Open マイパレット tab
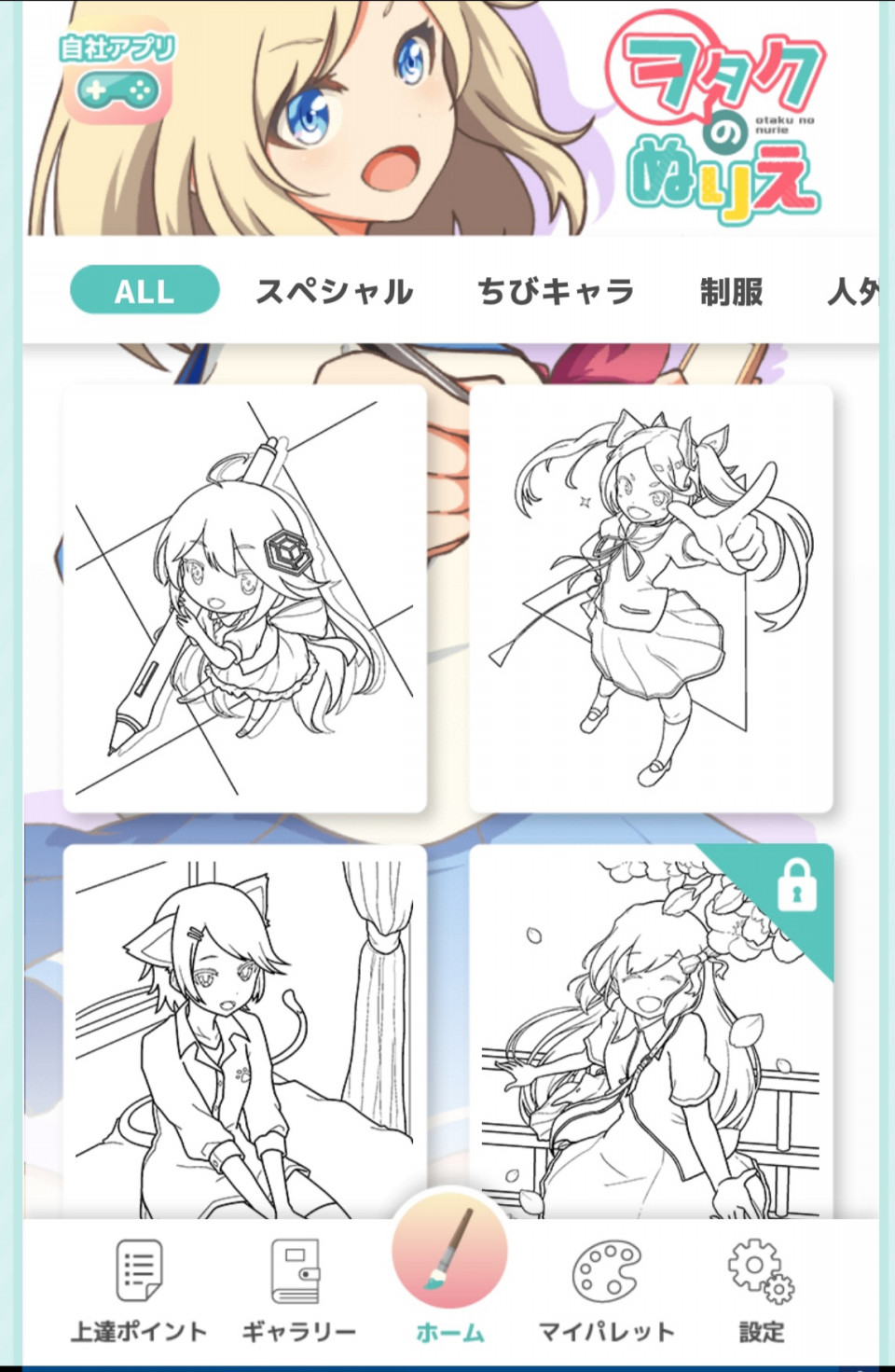 pos(606,1289)
